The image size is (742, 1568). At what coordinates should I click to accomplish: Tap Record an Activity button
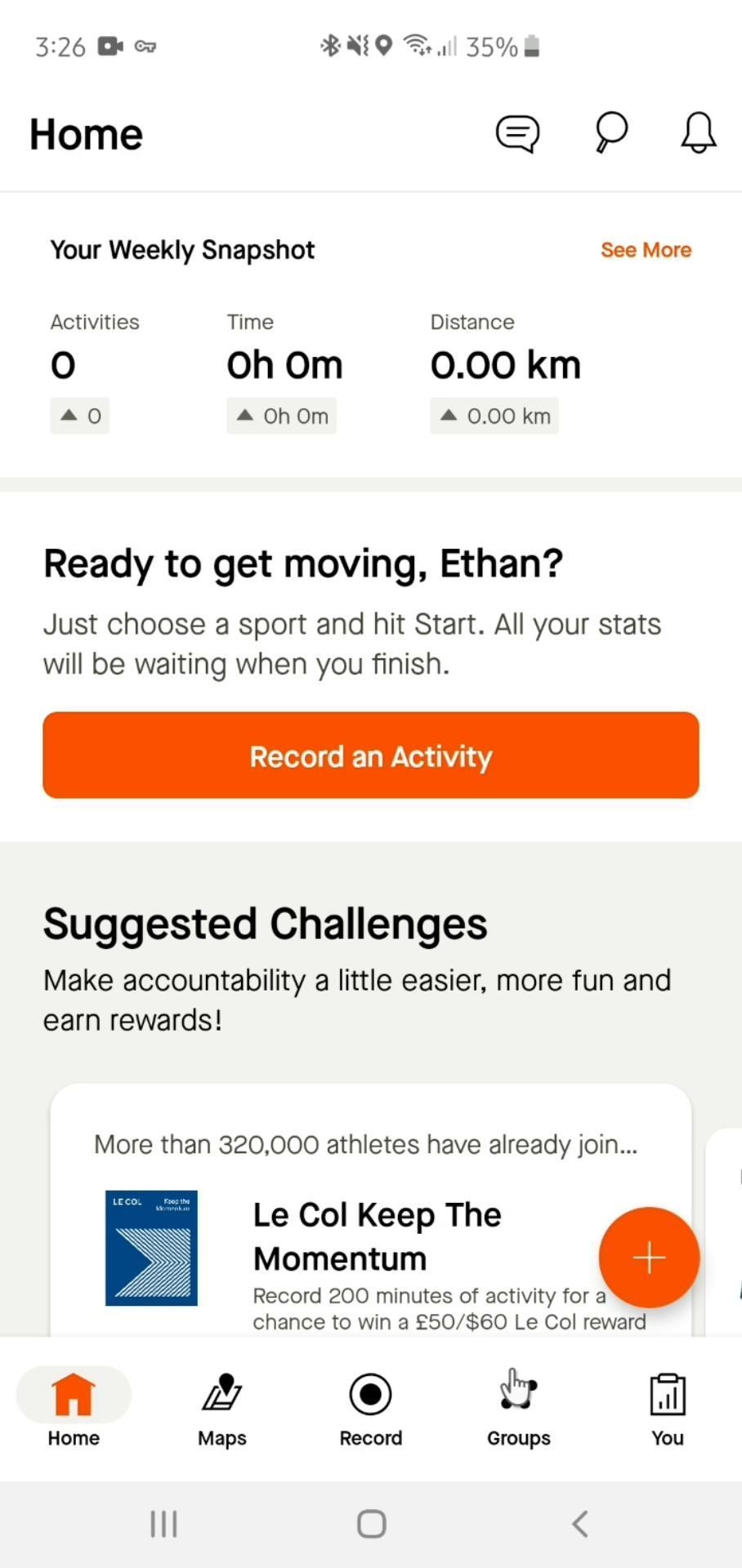tap(371, 755)
